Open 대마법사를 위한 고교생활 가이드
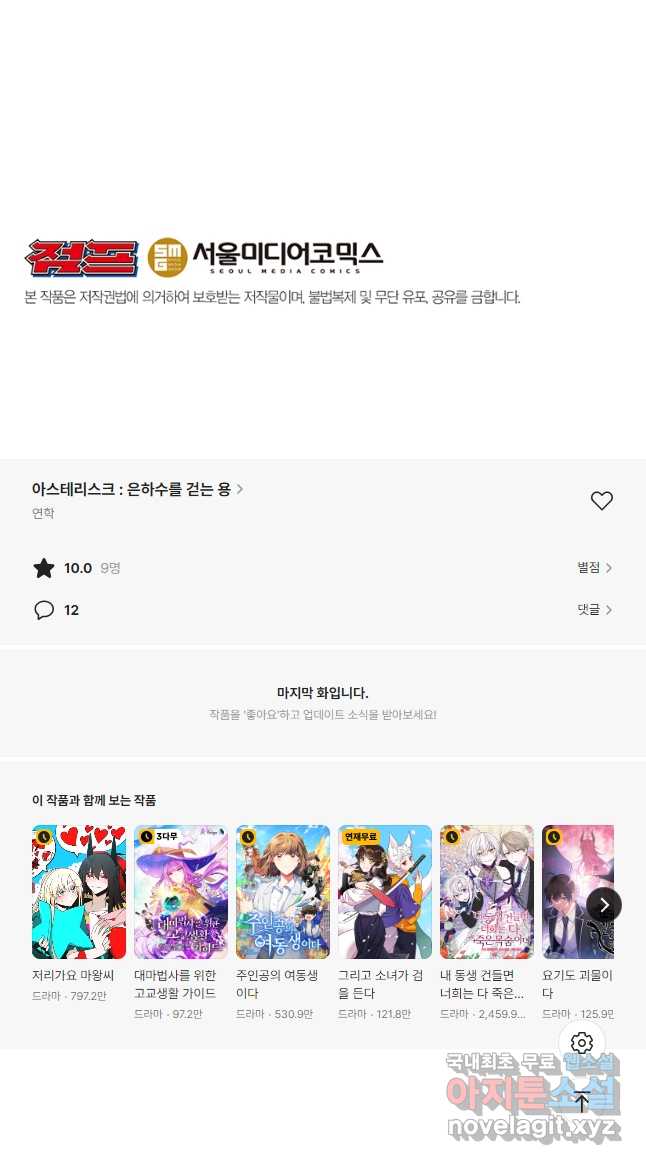This screenshot has height=1165, width=646. [x=181, y=892]
